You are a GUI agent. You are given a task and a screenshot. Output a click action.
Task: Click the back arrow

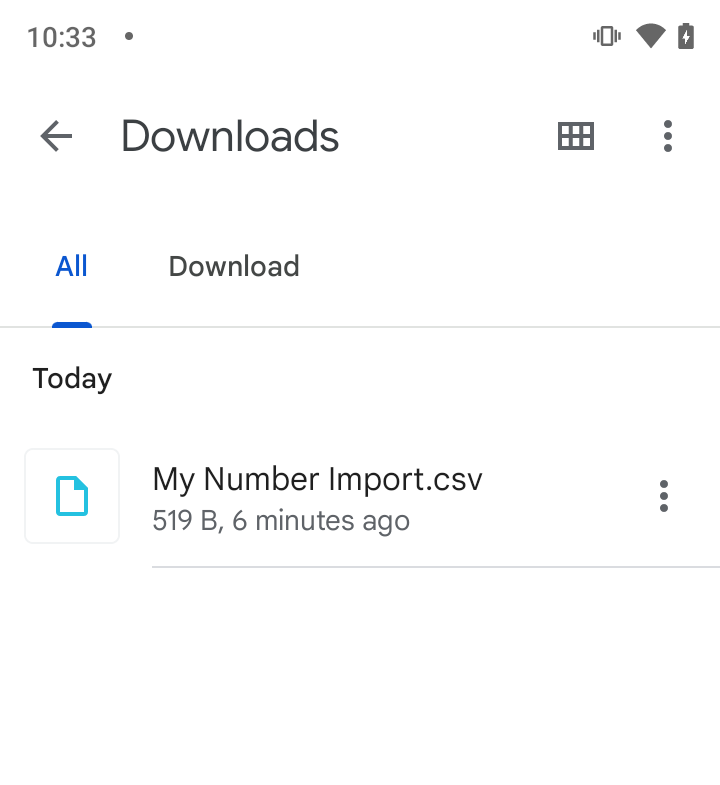pyautogui.click(x=56, y=136)
